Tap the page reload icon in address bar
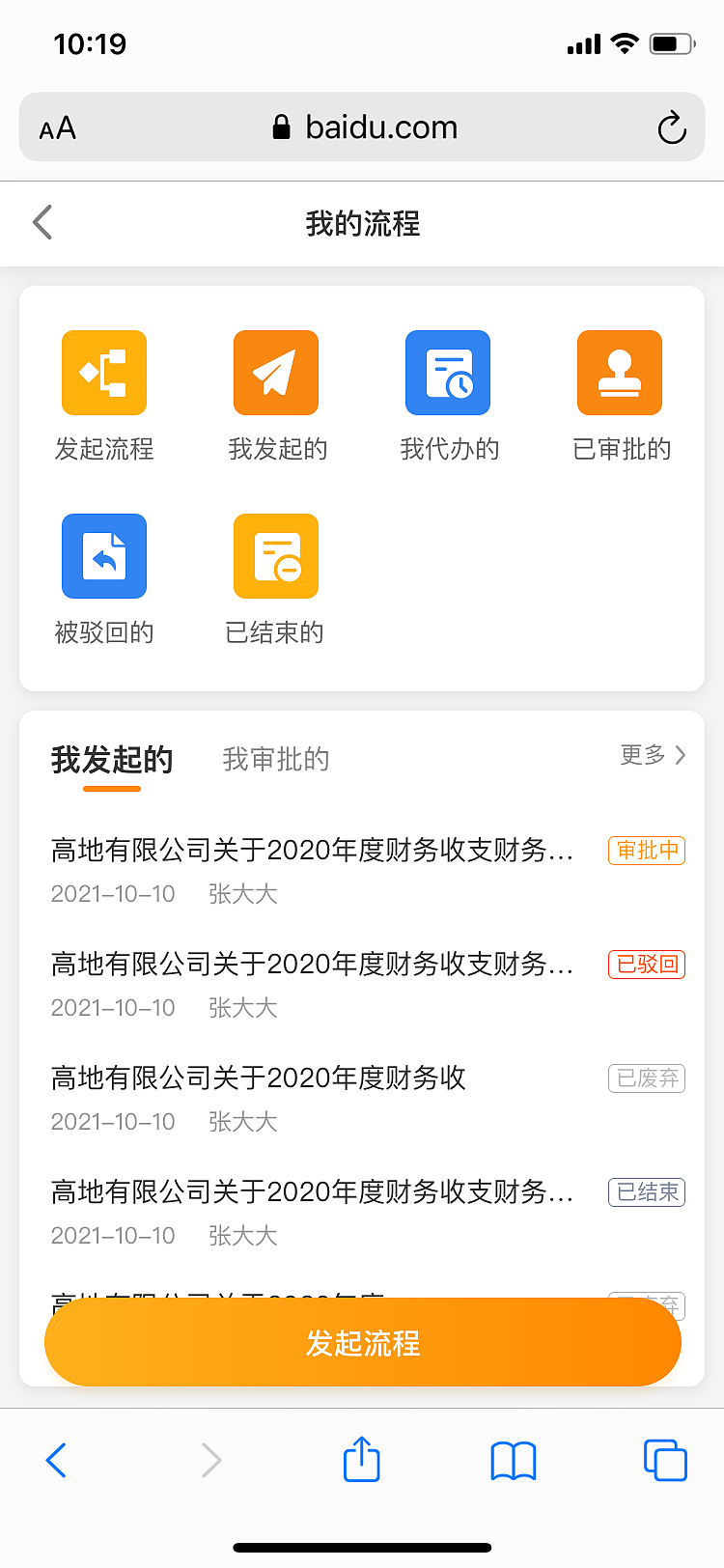Image resolution: width=724 pixels, height=1568 pixels. [x=672, y=126]
